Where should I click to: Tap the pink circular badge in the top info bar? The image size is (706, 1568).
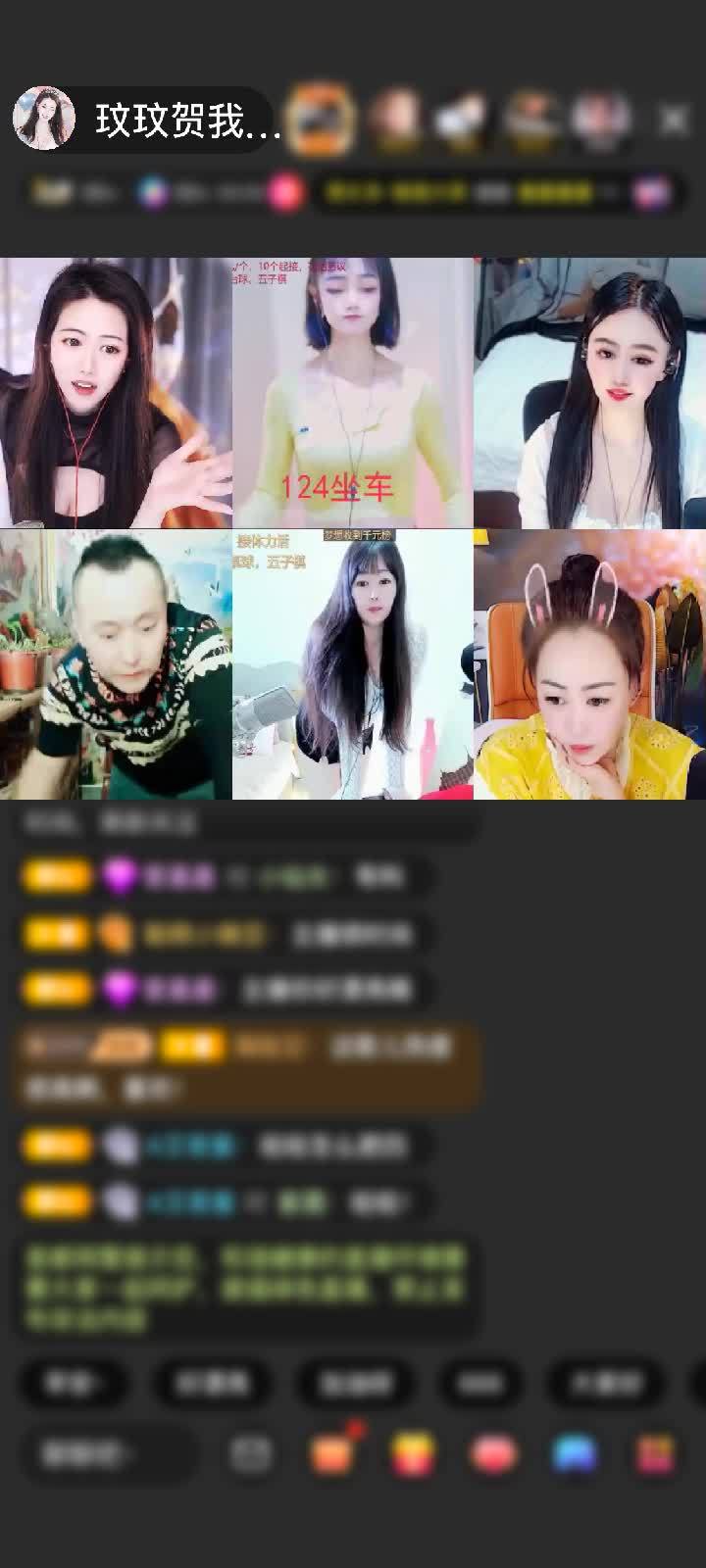281,192
